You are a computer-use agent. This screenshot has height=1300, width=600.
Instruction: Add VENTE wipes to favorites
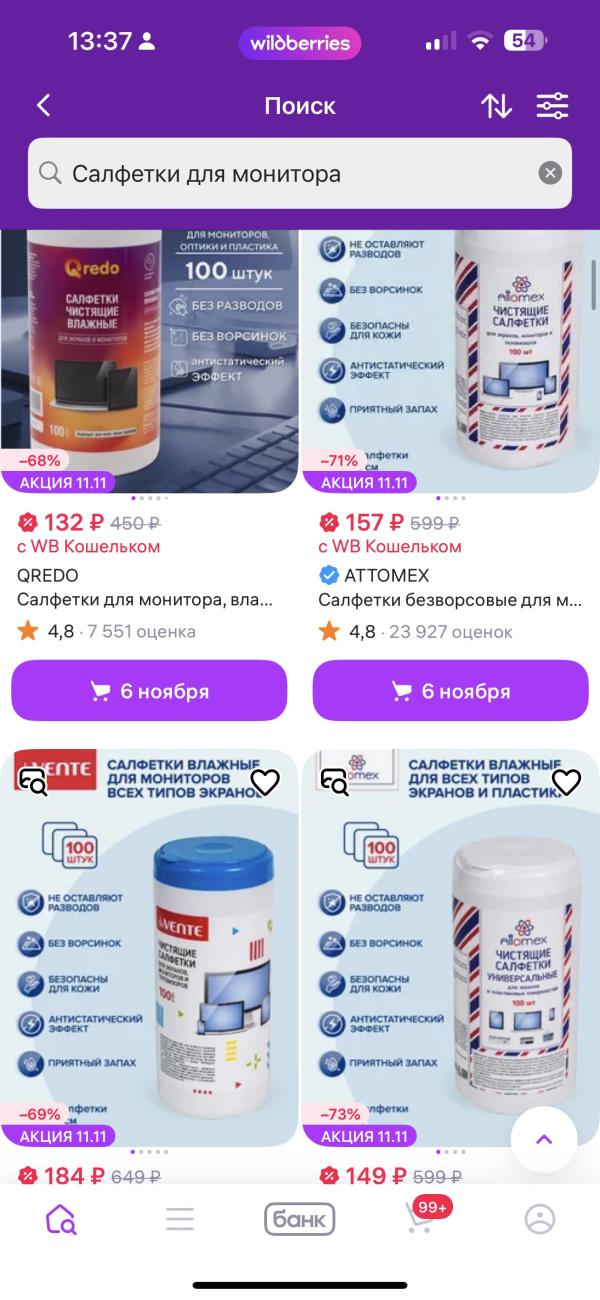point(264,782)
